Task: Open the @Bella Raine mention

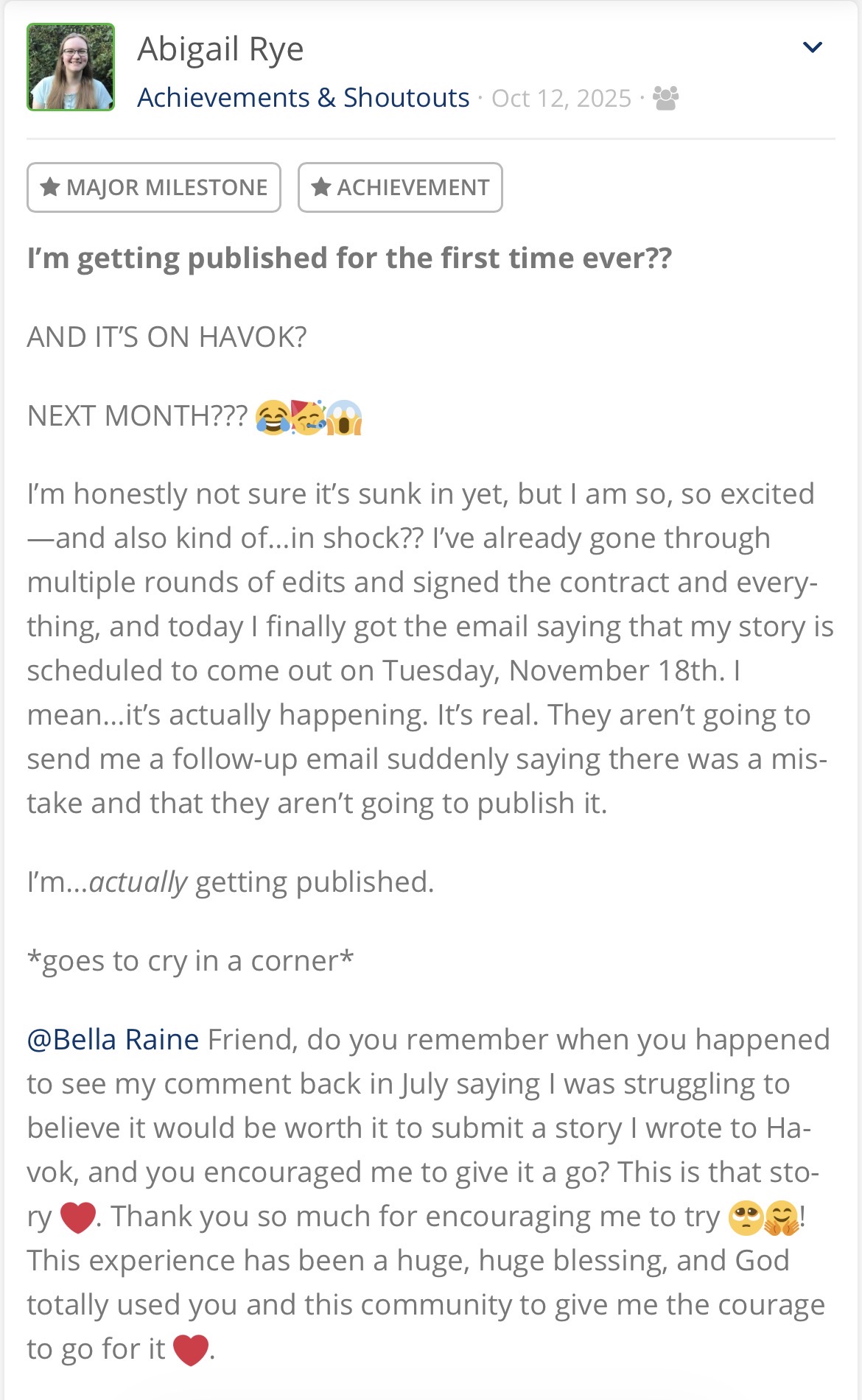Action: point(113,1039)
